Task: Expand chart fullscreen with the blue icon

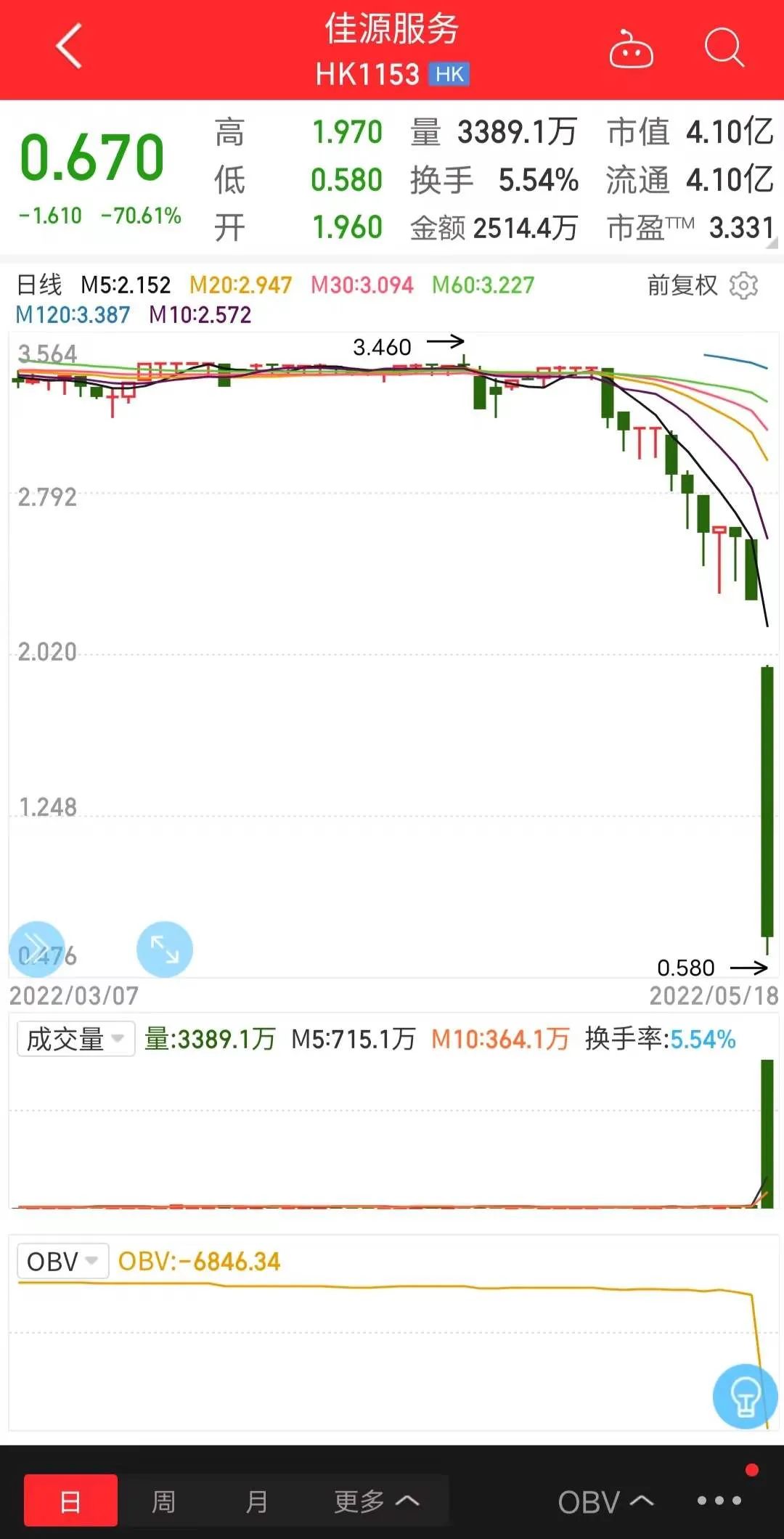Action: pyautogui.click(x=164, y=949)
